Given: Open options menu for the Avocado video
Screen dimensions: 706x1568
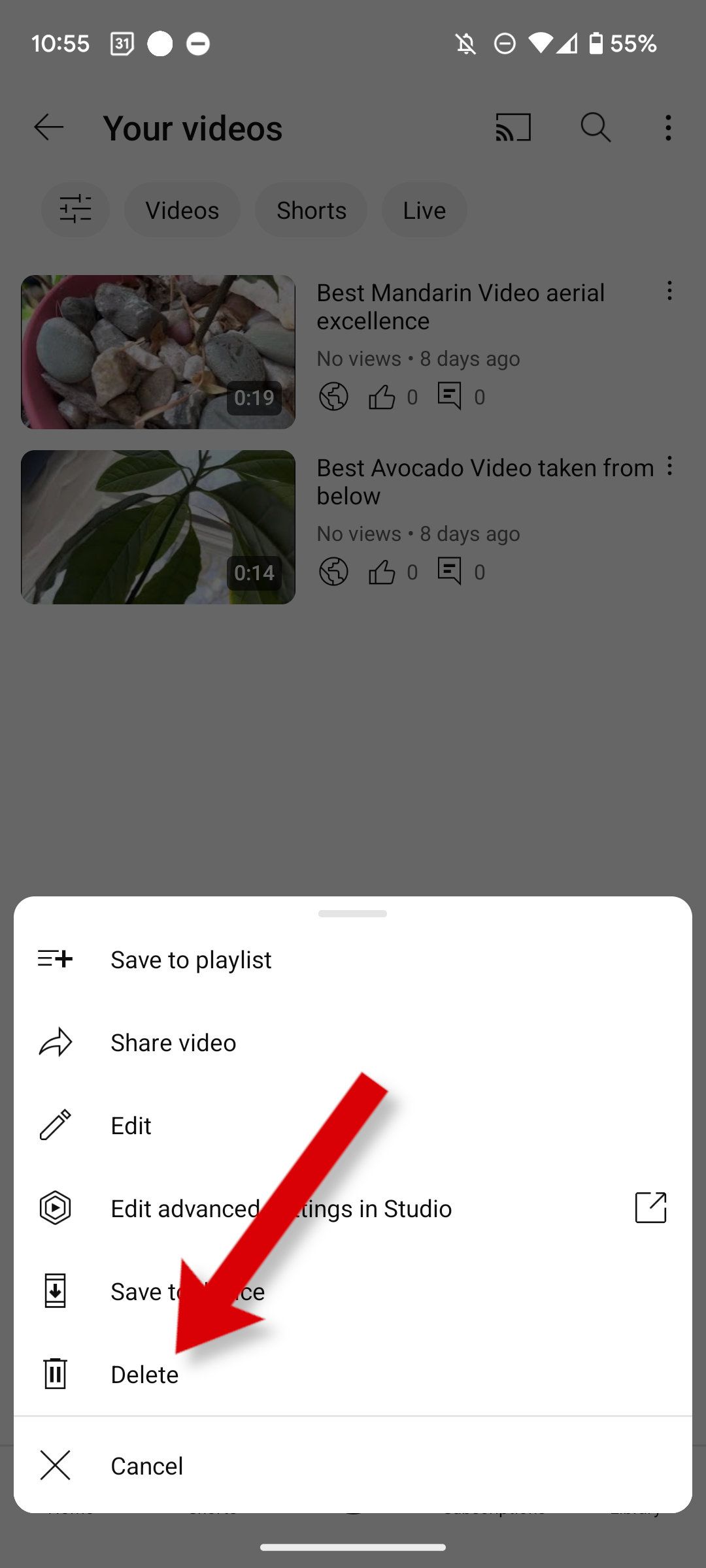Looking at the screenshot, I should [x=669, y=466].
